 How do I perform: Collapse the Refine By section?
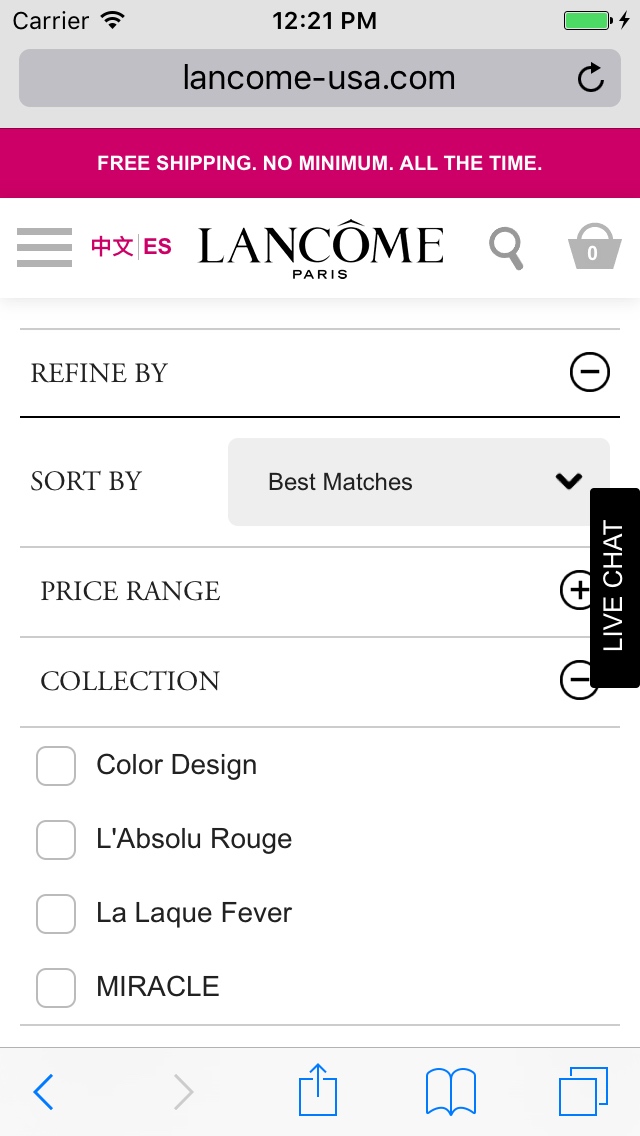pos(589,373)
